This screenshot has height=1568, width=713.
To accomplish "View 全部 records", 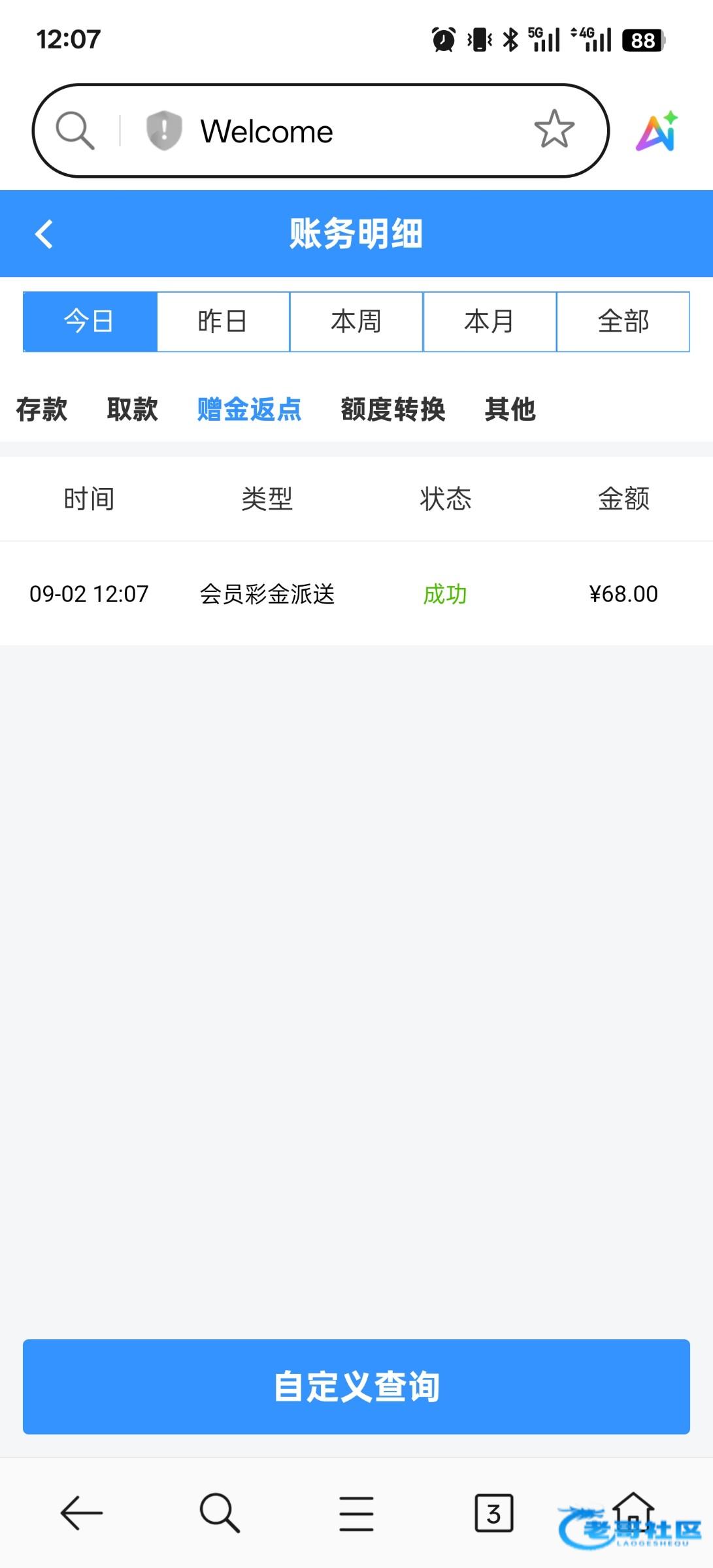I will point(623,321).
